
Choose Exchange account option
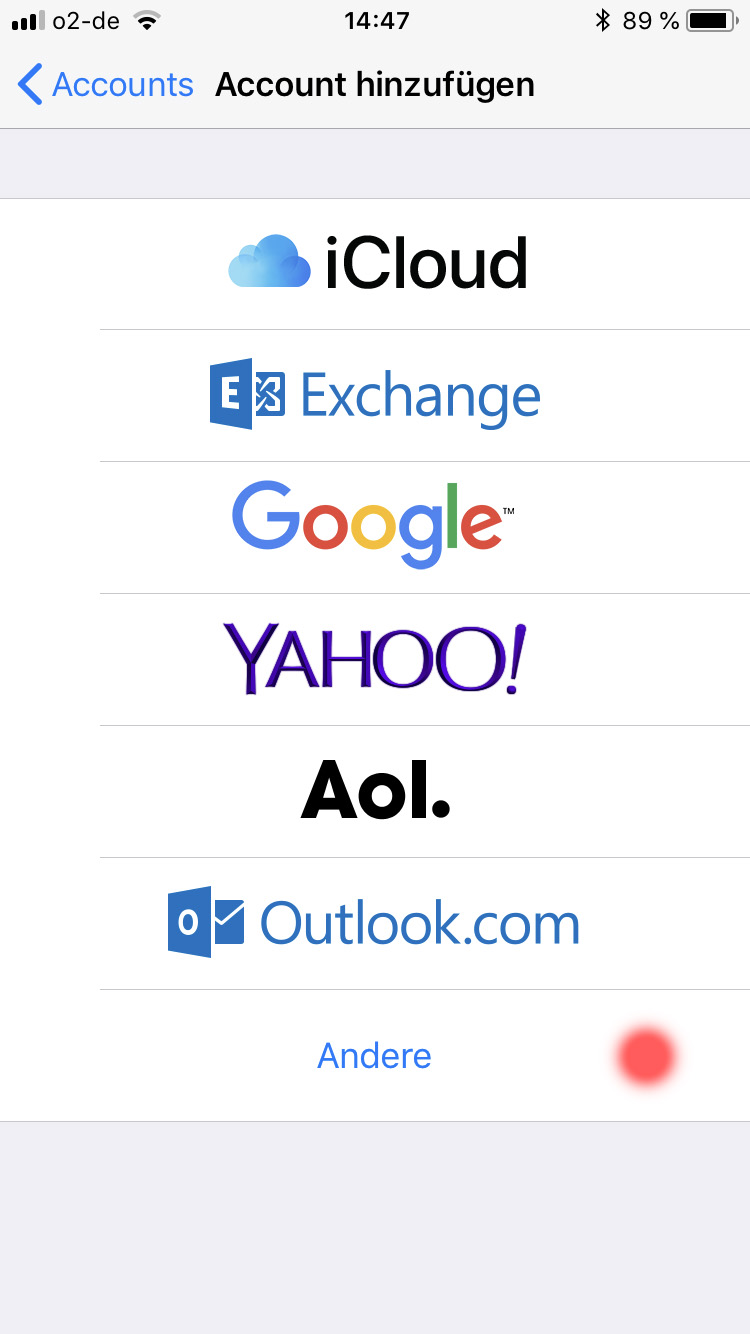tap(376, 396)
